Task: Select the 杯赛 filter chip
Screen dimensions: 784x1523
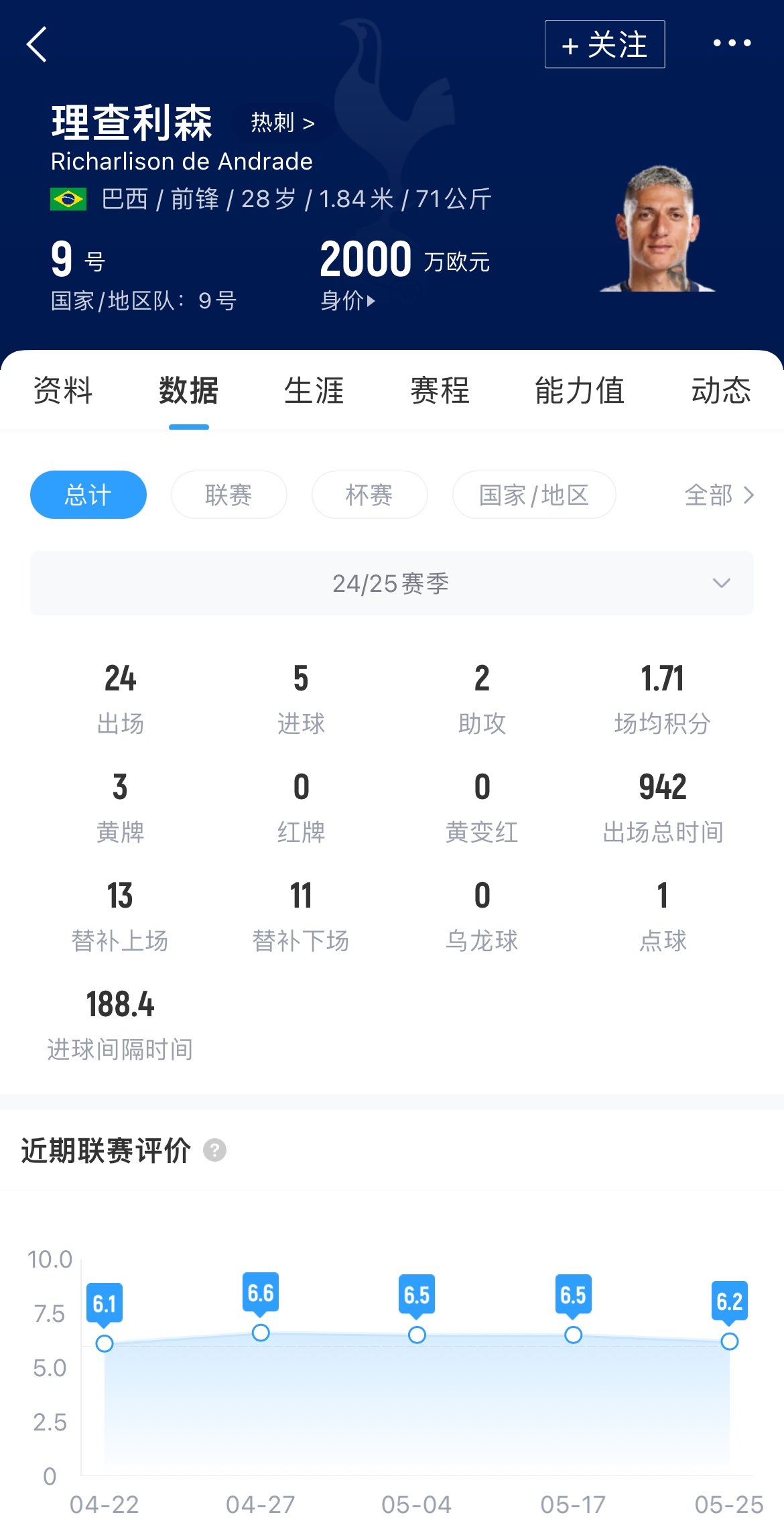Action: 369,495
